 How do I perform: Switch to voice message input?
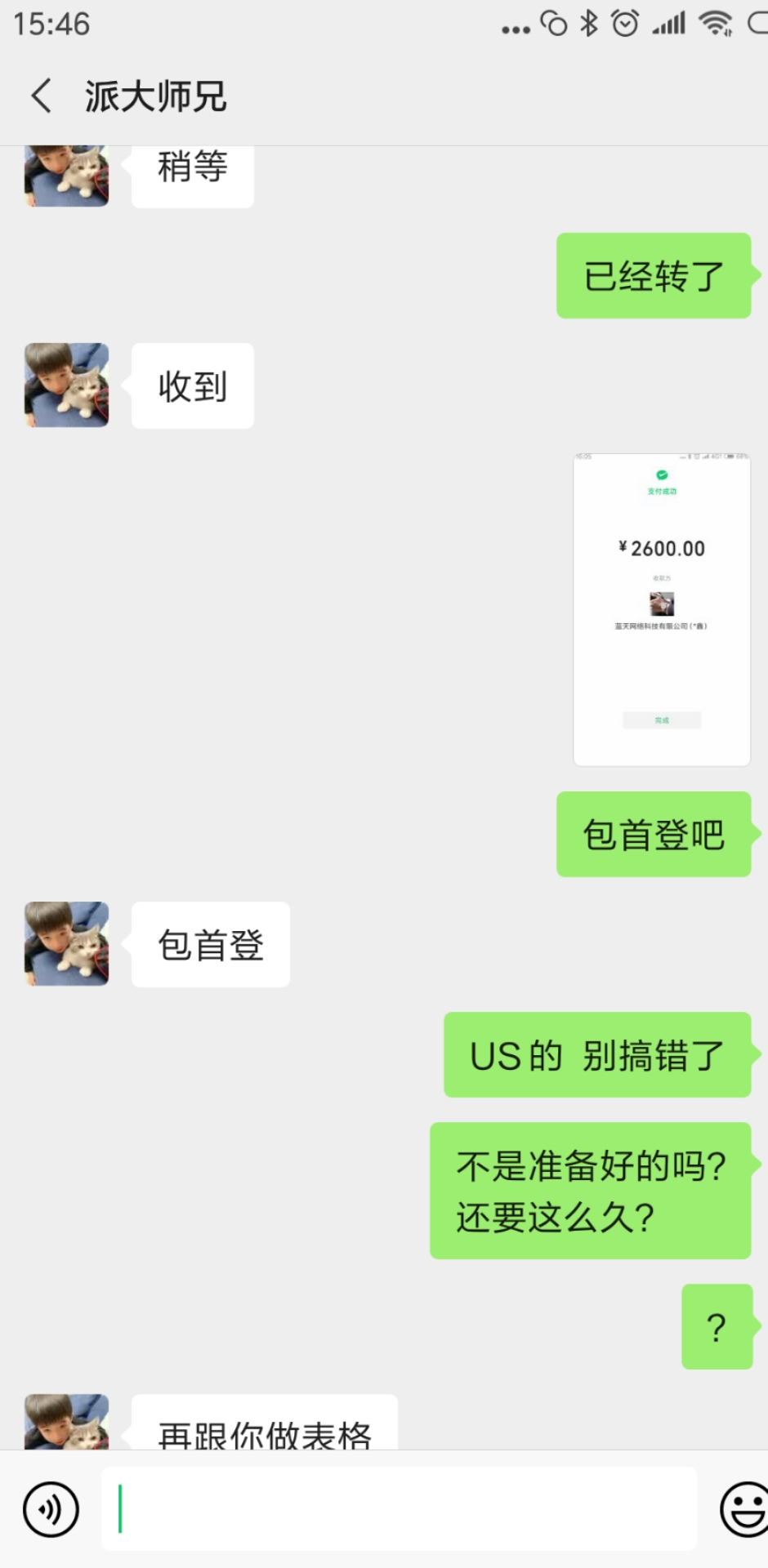[51, 1509]
